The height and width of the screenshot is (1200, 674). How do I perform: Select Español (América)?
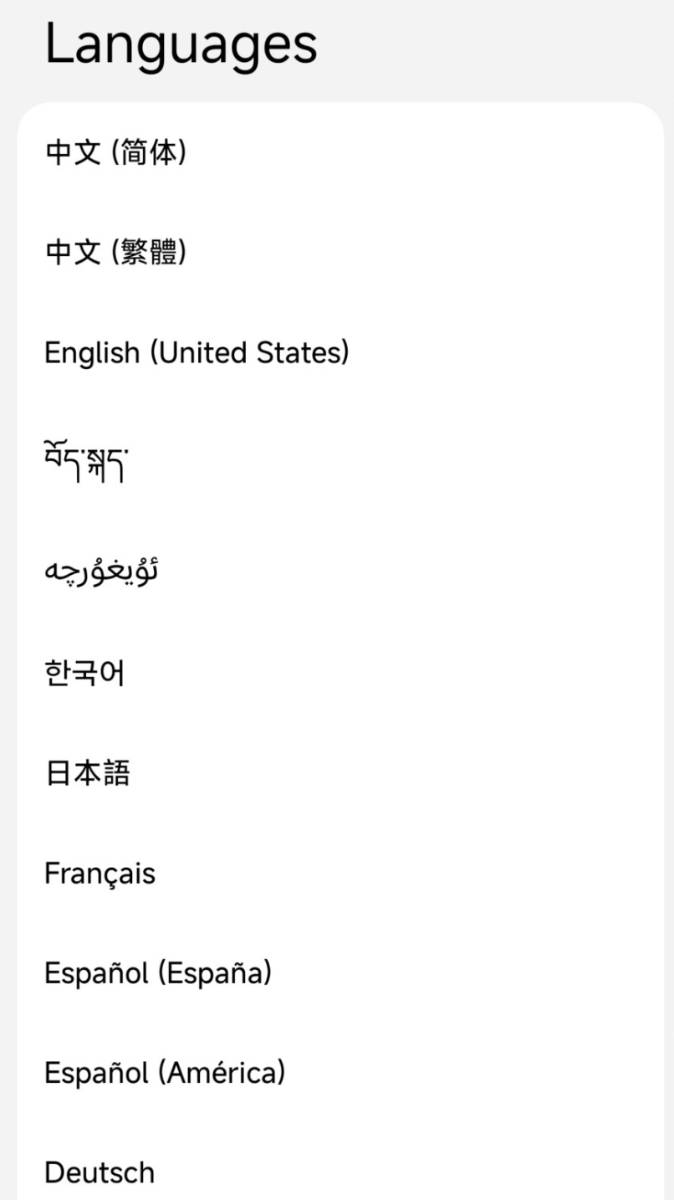[340, 1073]
